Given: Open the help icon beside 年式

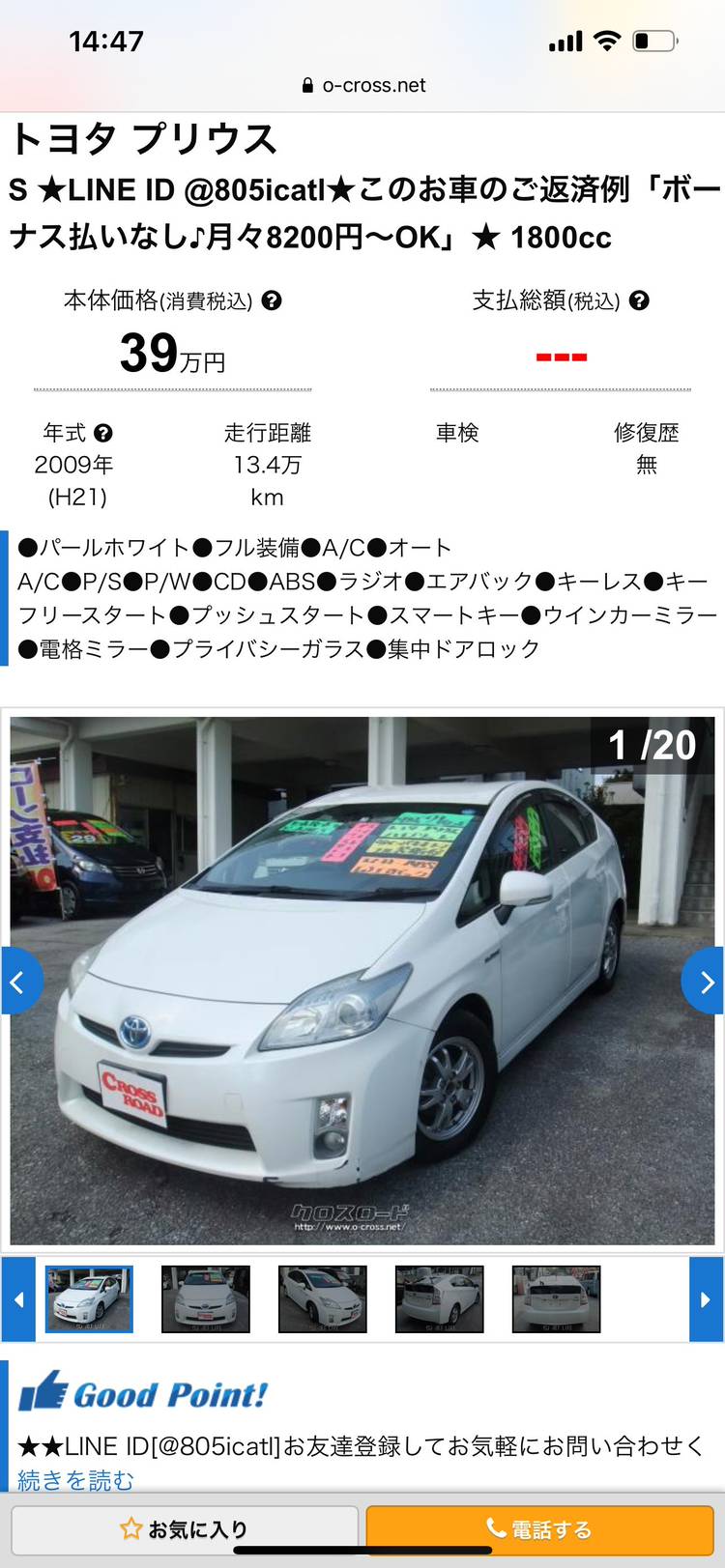Looking at the screenshot, I should (103, 433).
